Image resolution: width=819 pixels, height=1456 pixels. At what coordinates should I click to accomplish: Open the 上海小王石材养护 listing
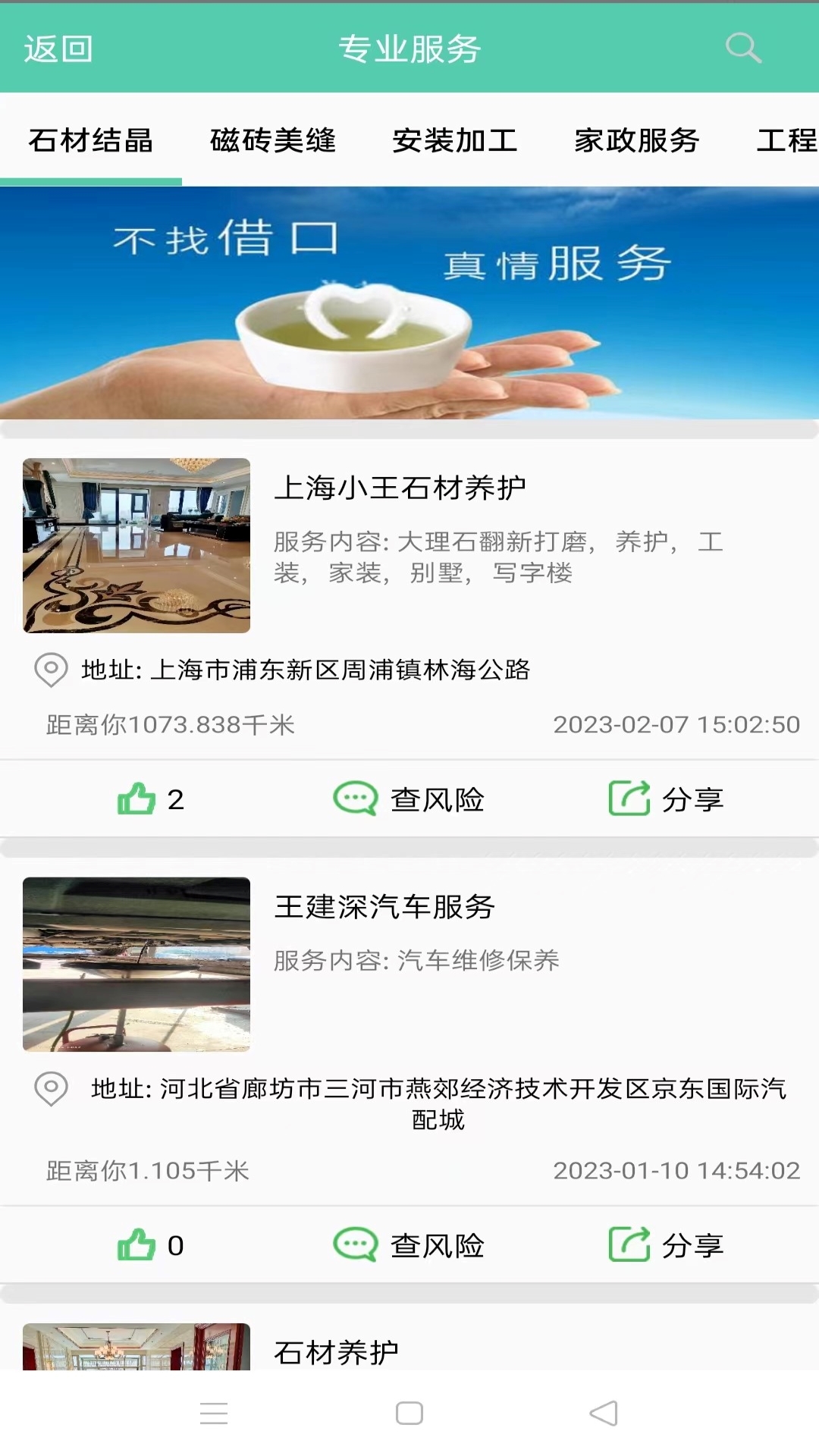400,488
